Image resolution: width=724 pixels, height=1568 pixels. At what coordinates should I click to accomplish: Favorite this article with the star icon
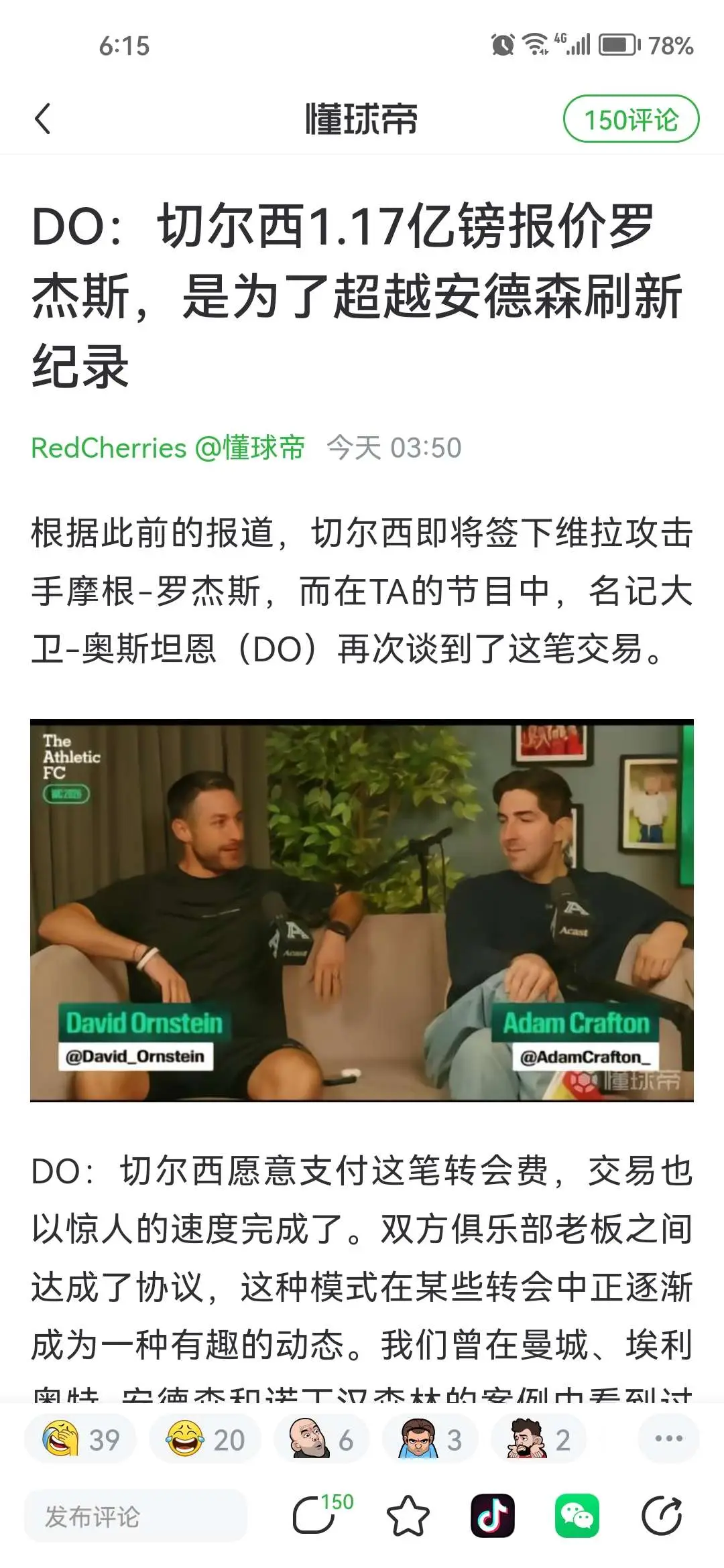(x=408, y=1516)
